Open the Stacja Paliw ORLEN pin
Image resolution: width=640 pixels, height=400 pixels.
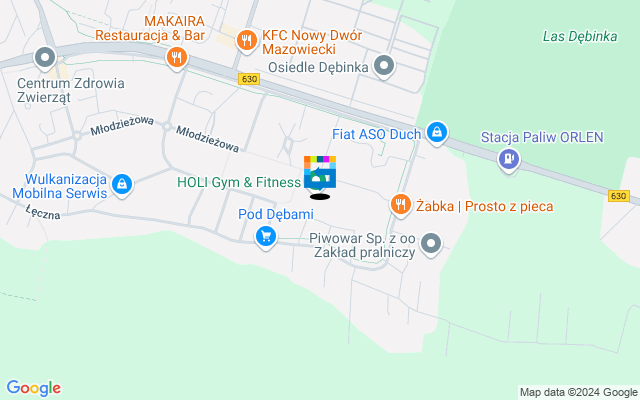[509, 157]
